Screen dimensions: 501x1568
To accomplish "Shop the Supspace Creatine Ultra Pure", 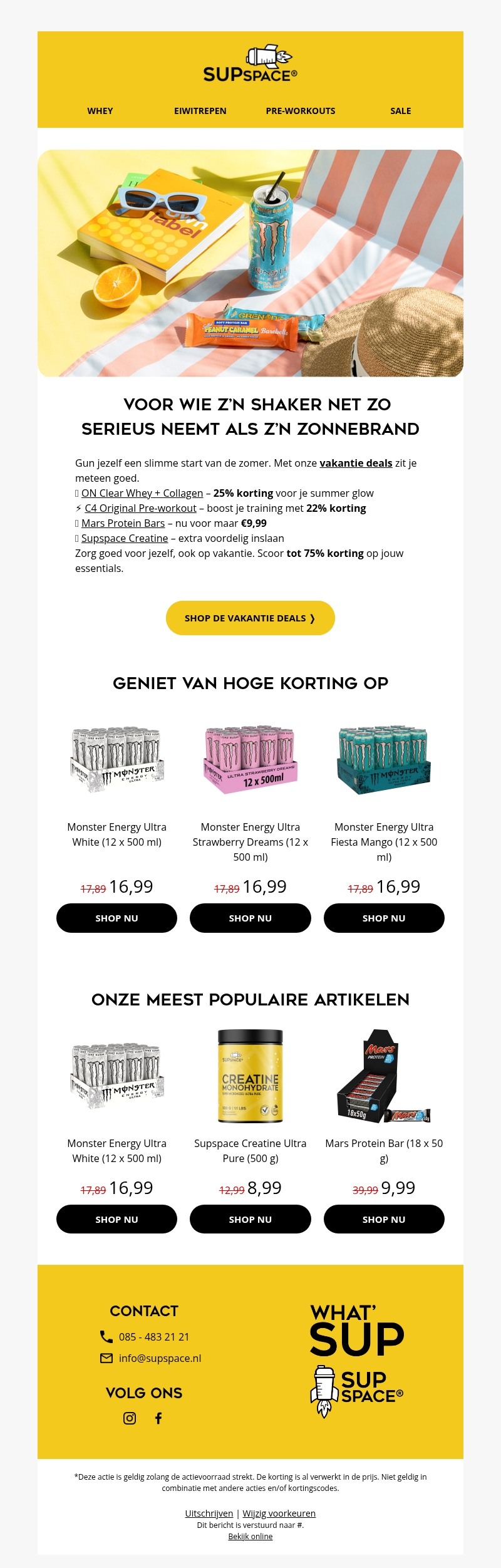I will [250, 1219].
